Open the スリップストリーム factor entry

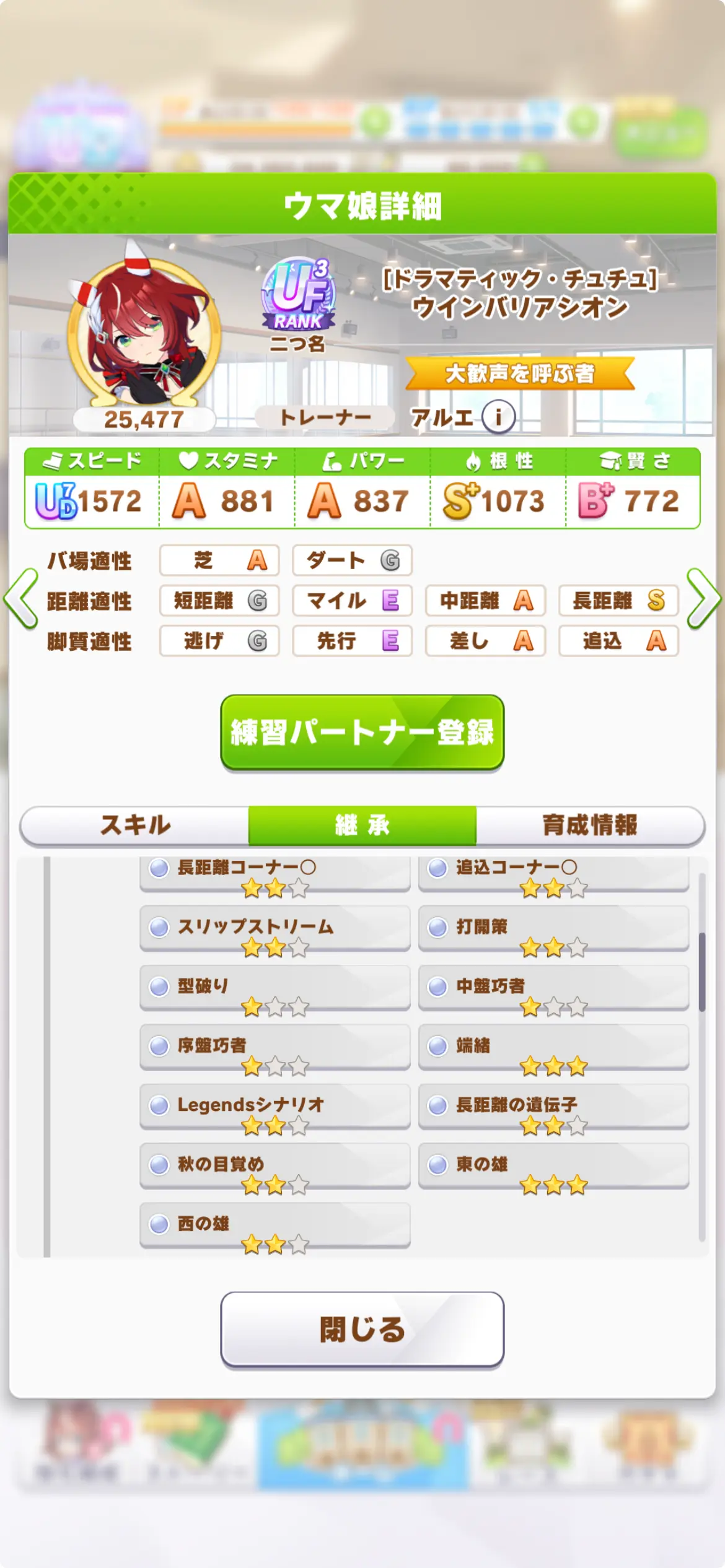coord(275,928)
